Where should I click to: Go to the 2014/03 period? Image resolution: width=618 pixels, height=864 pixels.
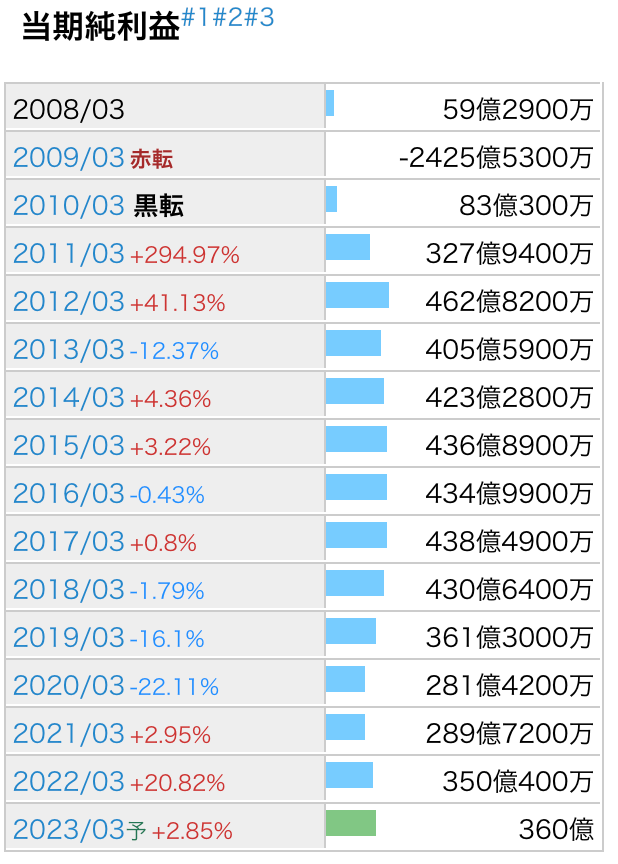[x=68, y=398]
